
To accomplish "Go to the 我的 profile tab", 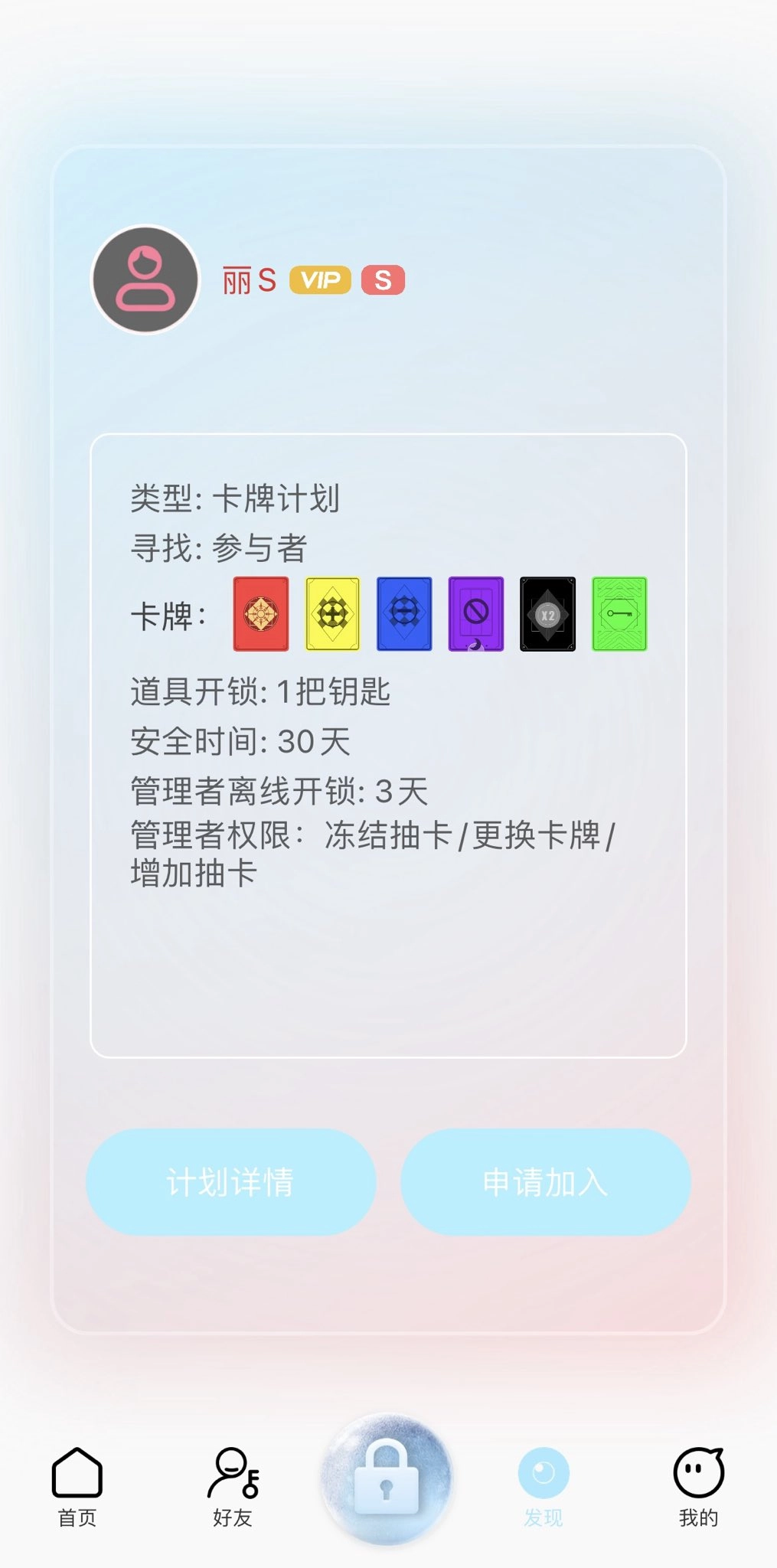I will [x=698, y=1485].
